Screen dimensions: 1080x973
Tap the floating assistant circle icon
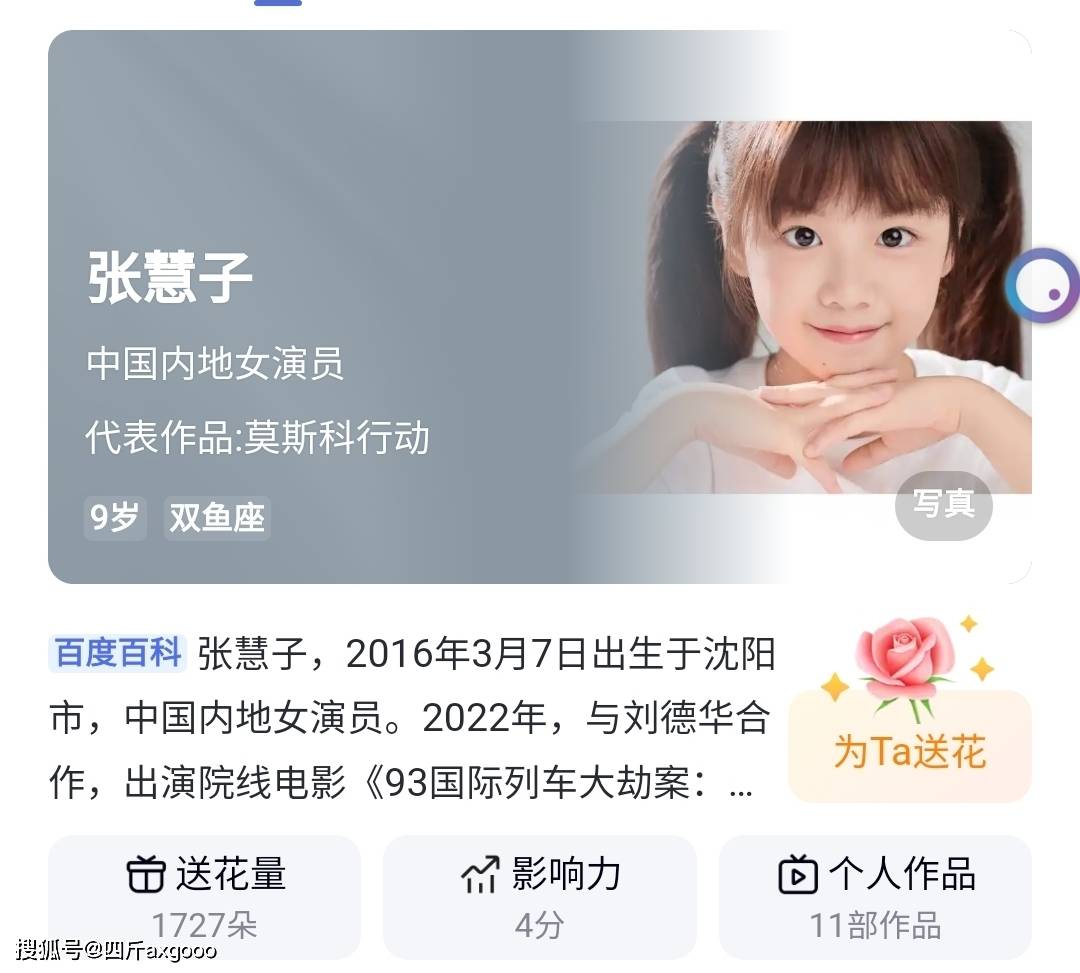[1042, 286]
